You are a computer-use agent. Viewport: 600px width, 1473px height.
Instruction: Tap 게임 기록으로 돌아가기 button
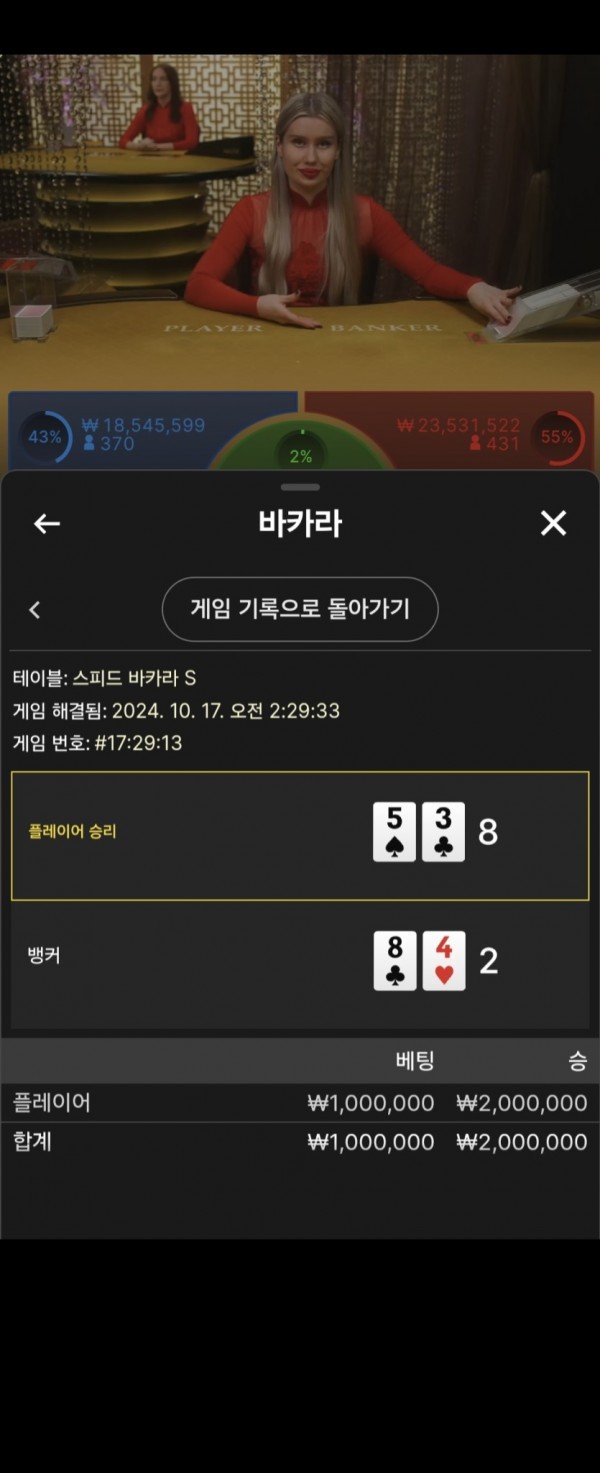tap(300, 609)
